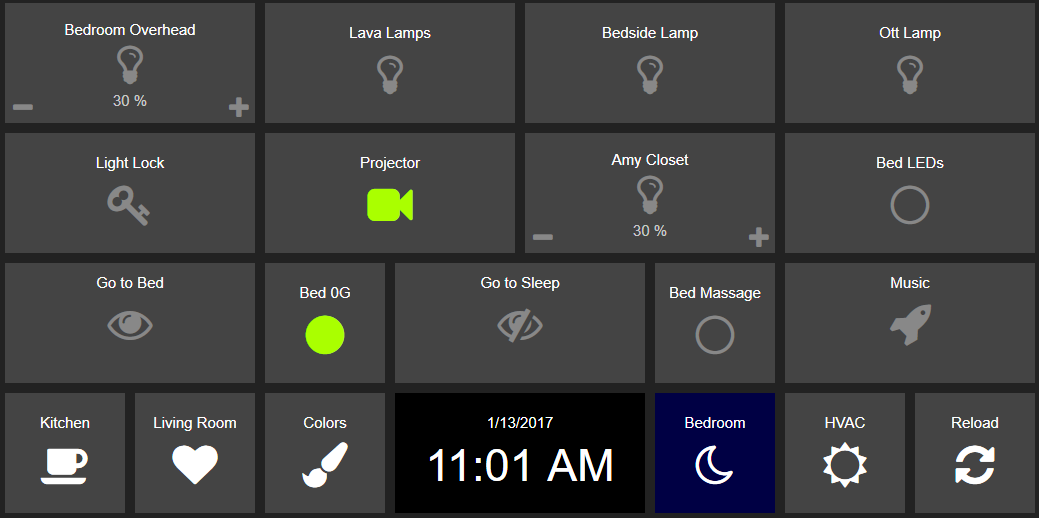Screen dimensions: 1039x518
Task: Enable Bed Massage
Action: pos(715,324)
